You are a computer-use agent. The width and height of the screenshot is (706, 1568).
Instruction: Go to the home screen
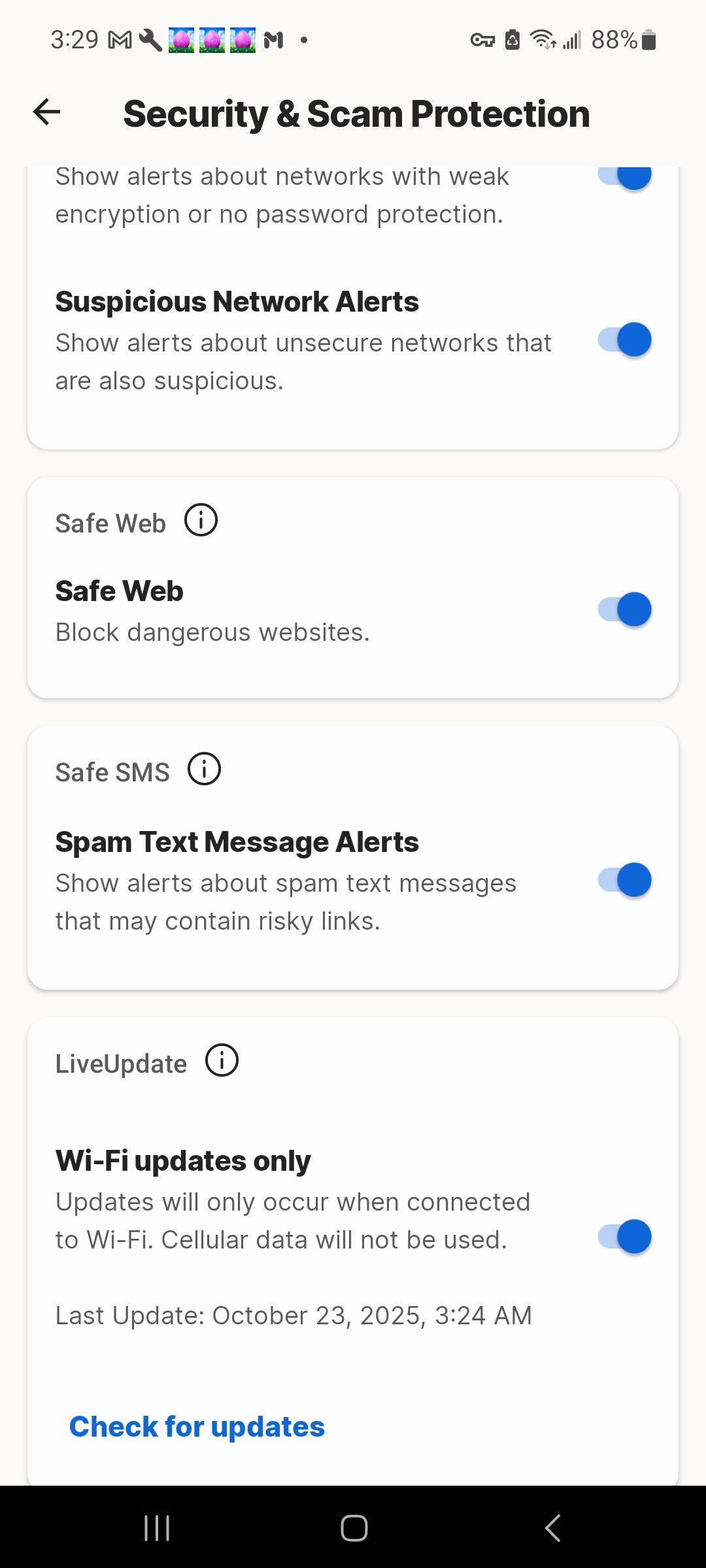click(x=354, y=1528)
